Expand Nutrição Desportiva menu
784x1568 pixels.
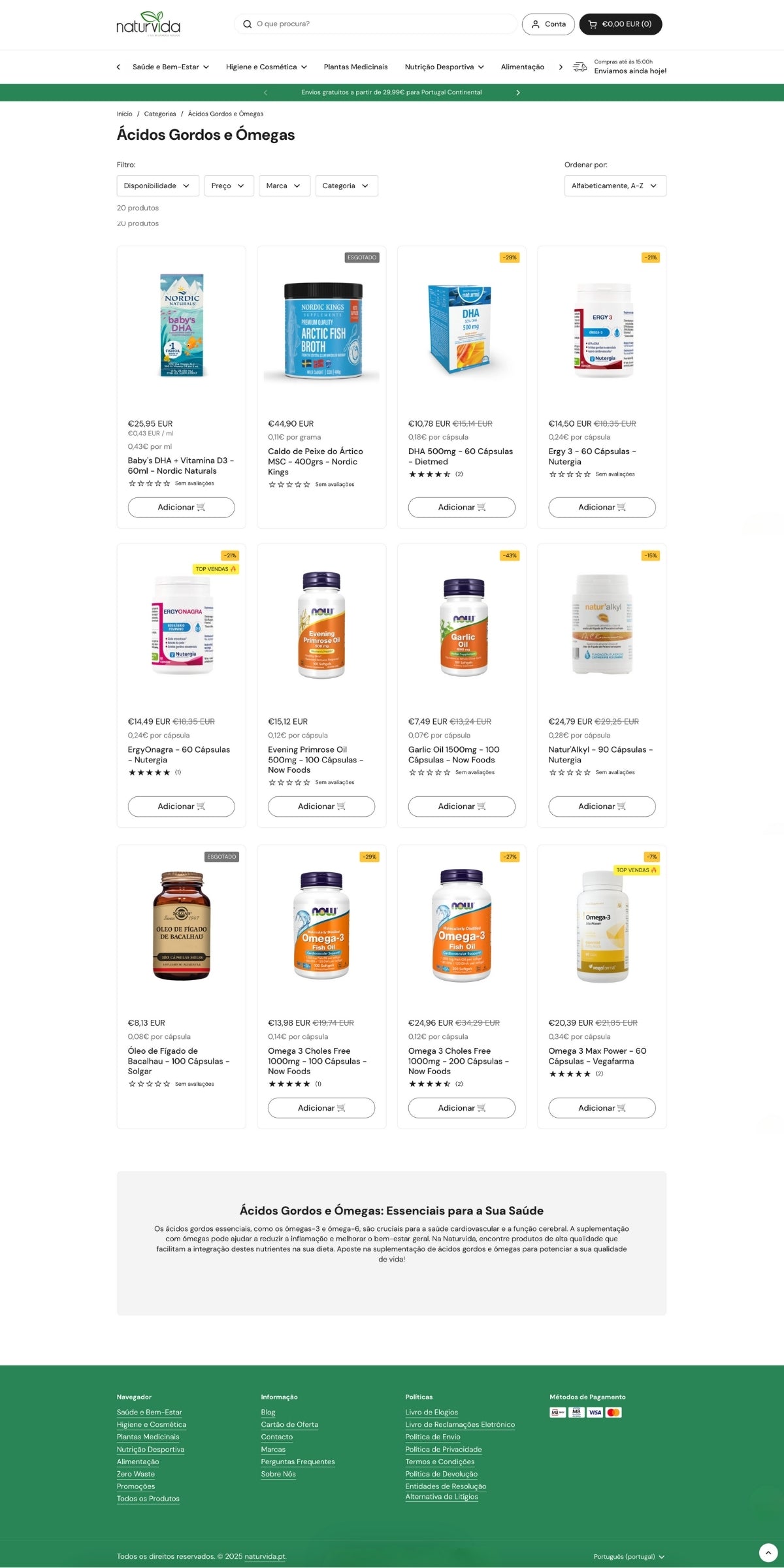pos(444,67)
